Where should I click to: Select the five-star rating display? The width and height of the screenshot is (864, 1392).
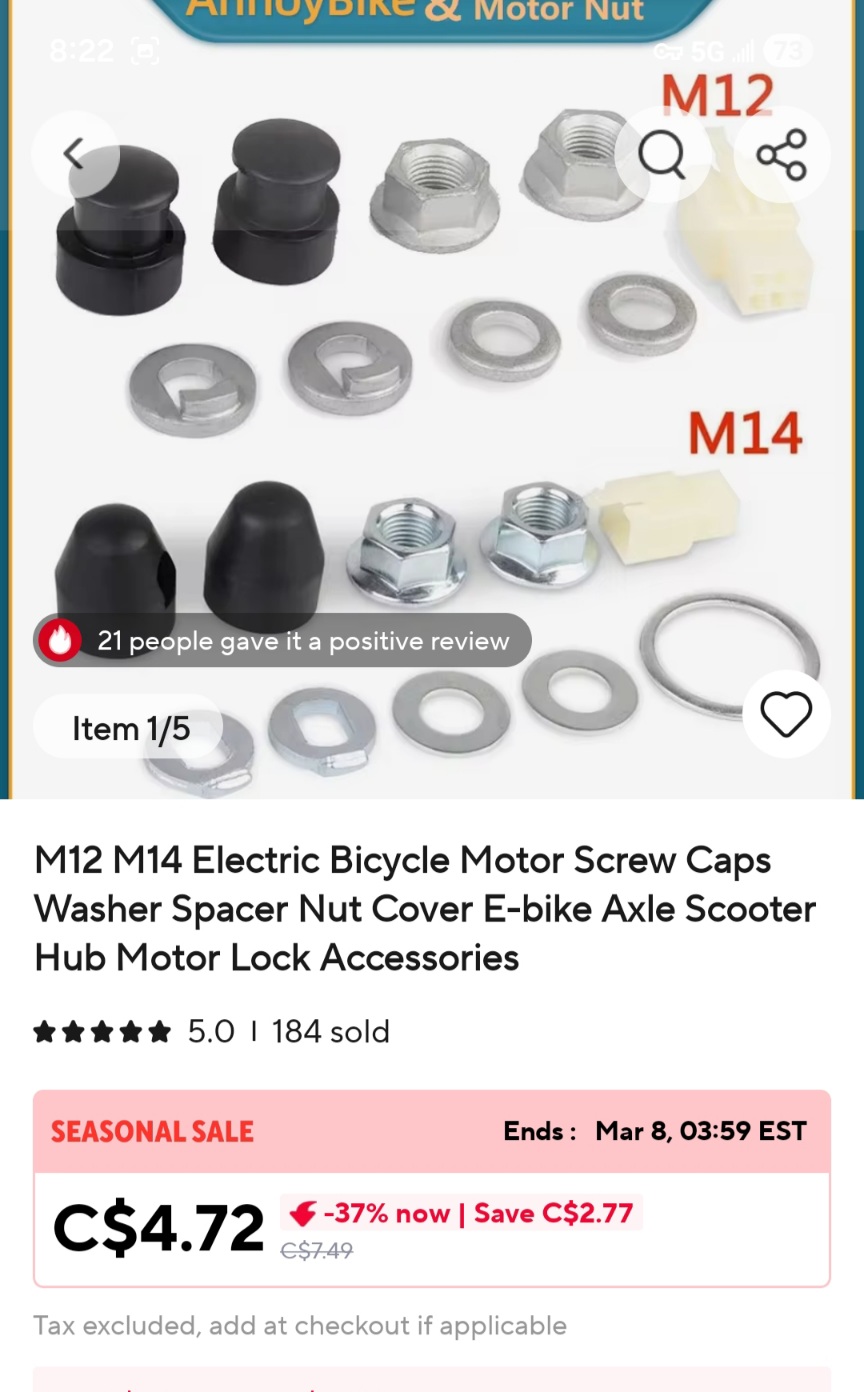pos(102,1031)
